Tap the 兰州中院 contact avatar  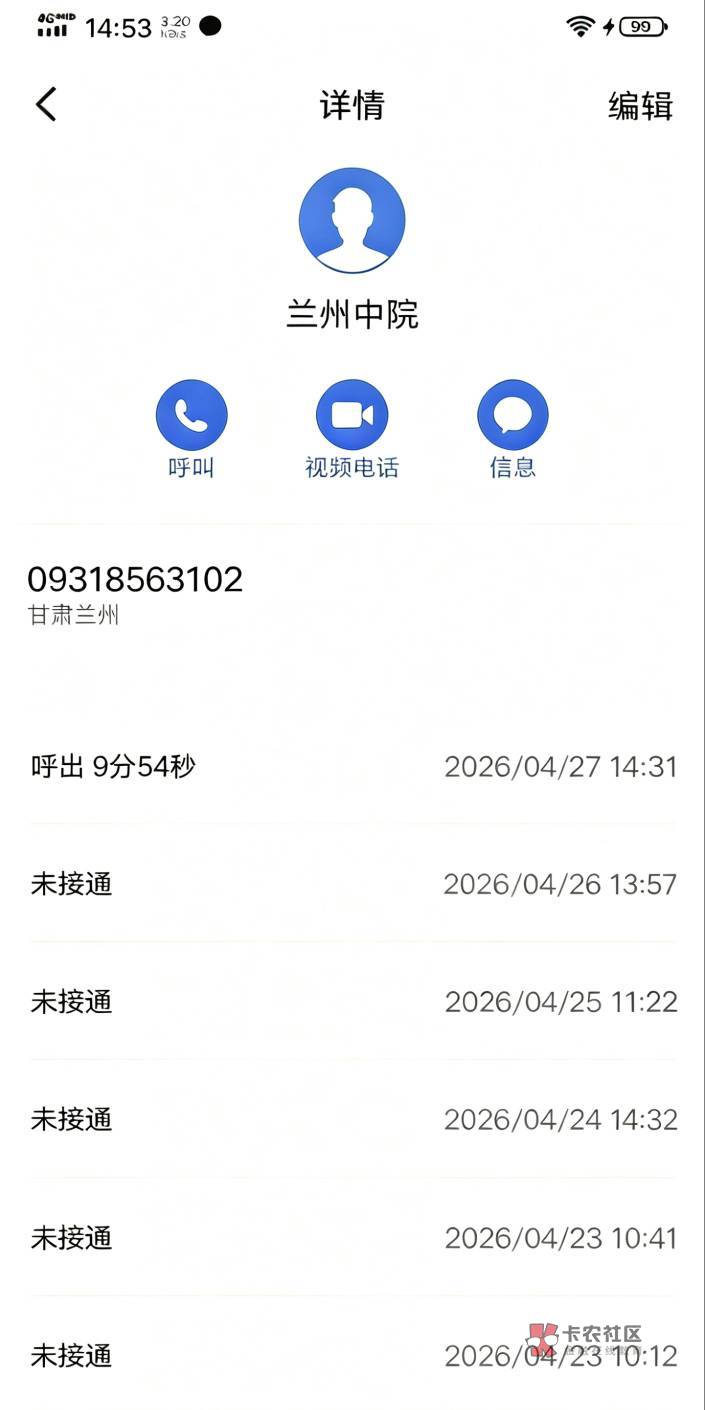[352, 221]
